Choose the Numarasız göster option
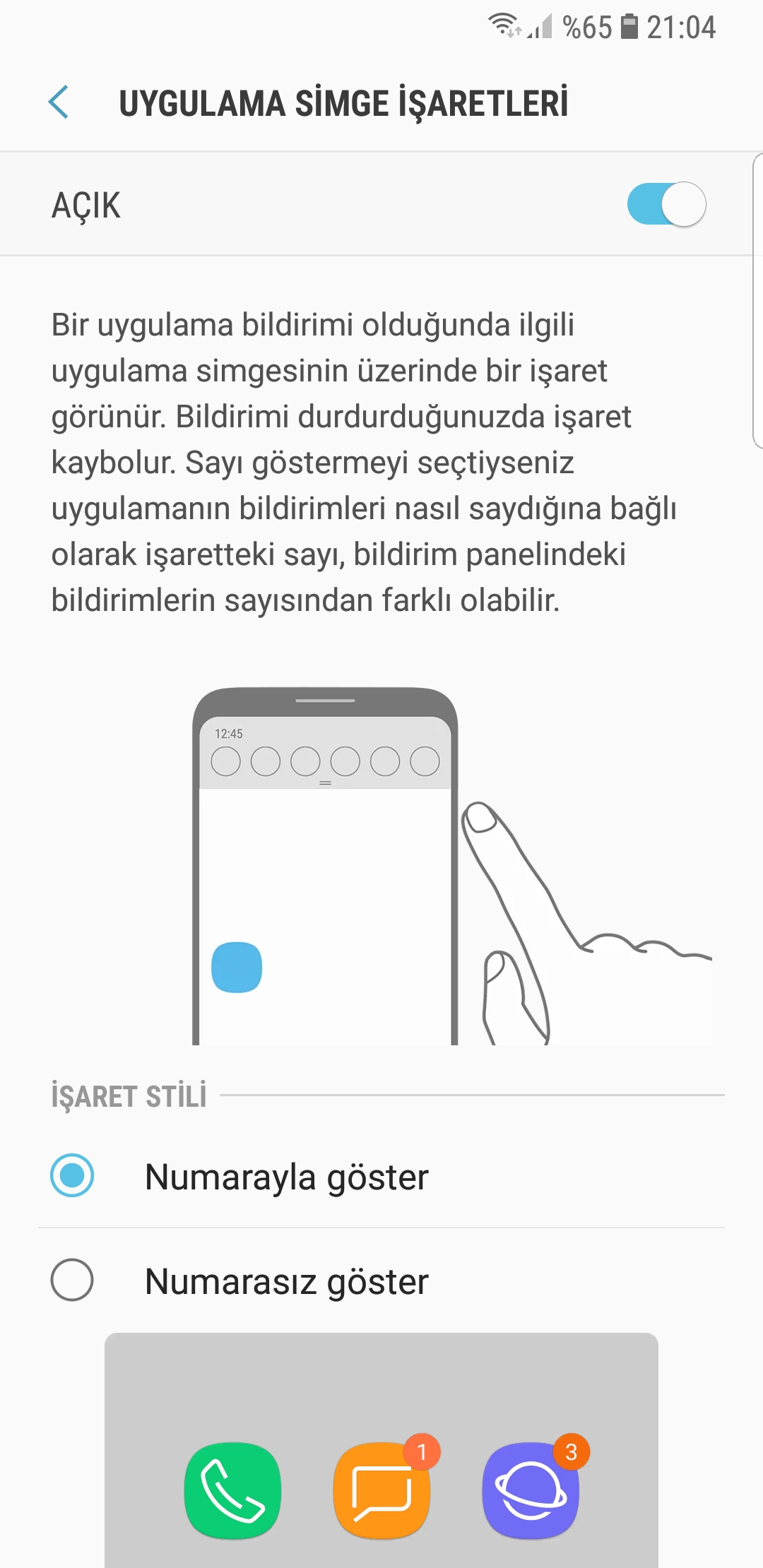Viewport: 763px width, 1568px height. coord(381,1281)
